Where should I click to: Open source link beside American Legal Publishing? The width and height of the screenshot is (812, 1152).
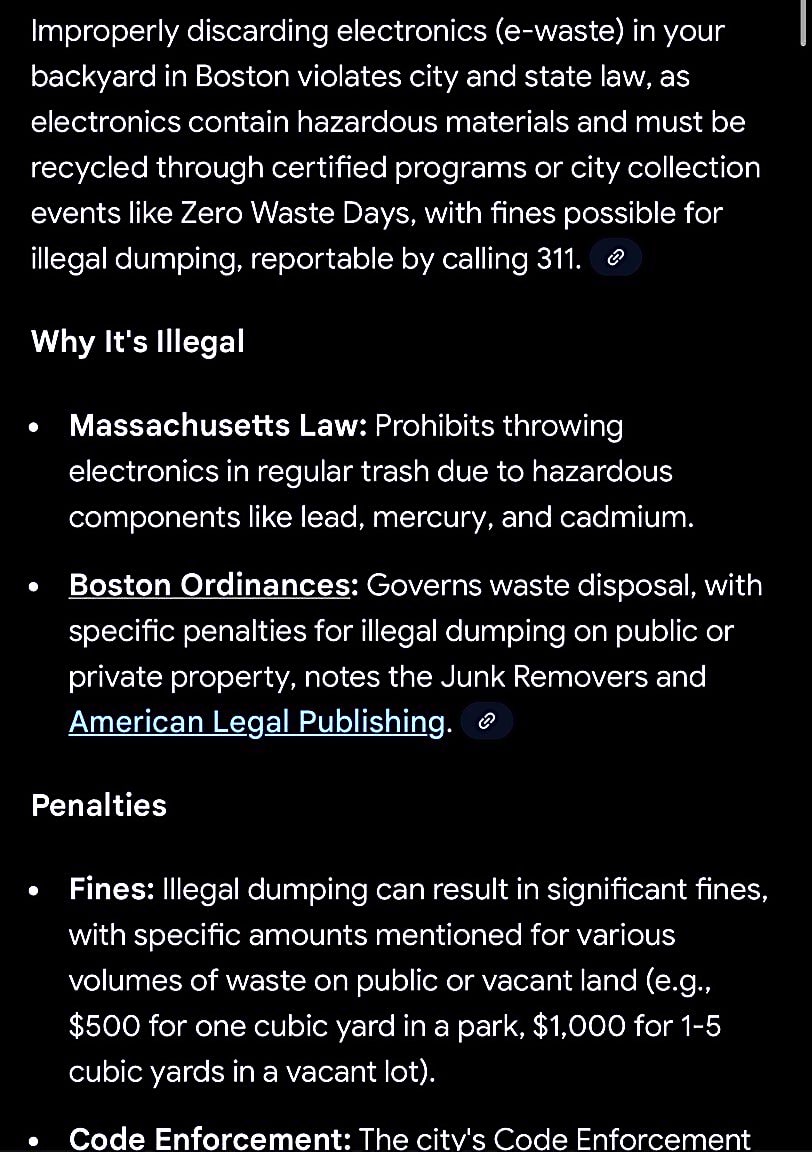(x=486, y=721)
